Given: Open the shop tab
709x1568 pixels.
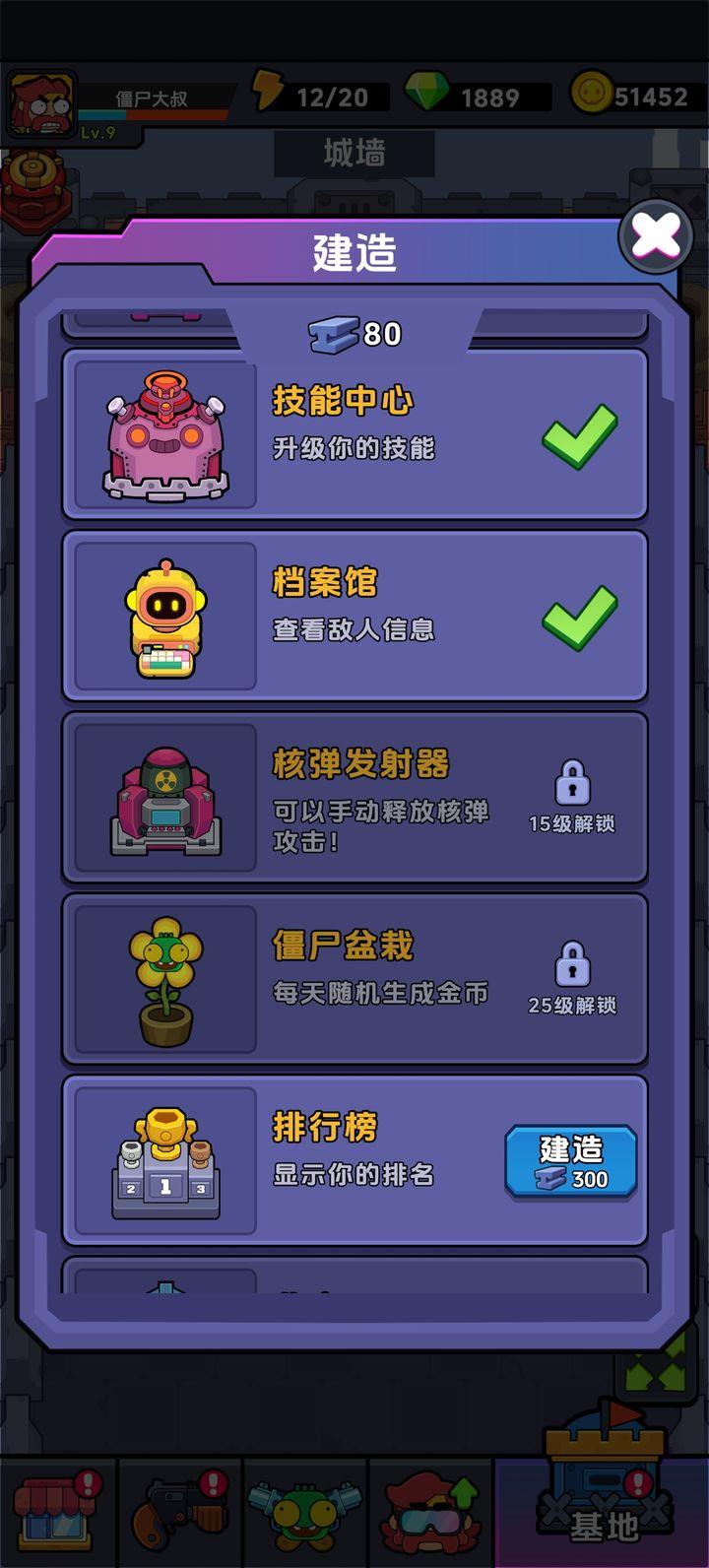Looking at the screenshot, I should click(59, 1512).
